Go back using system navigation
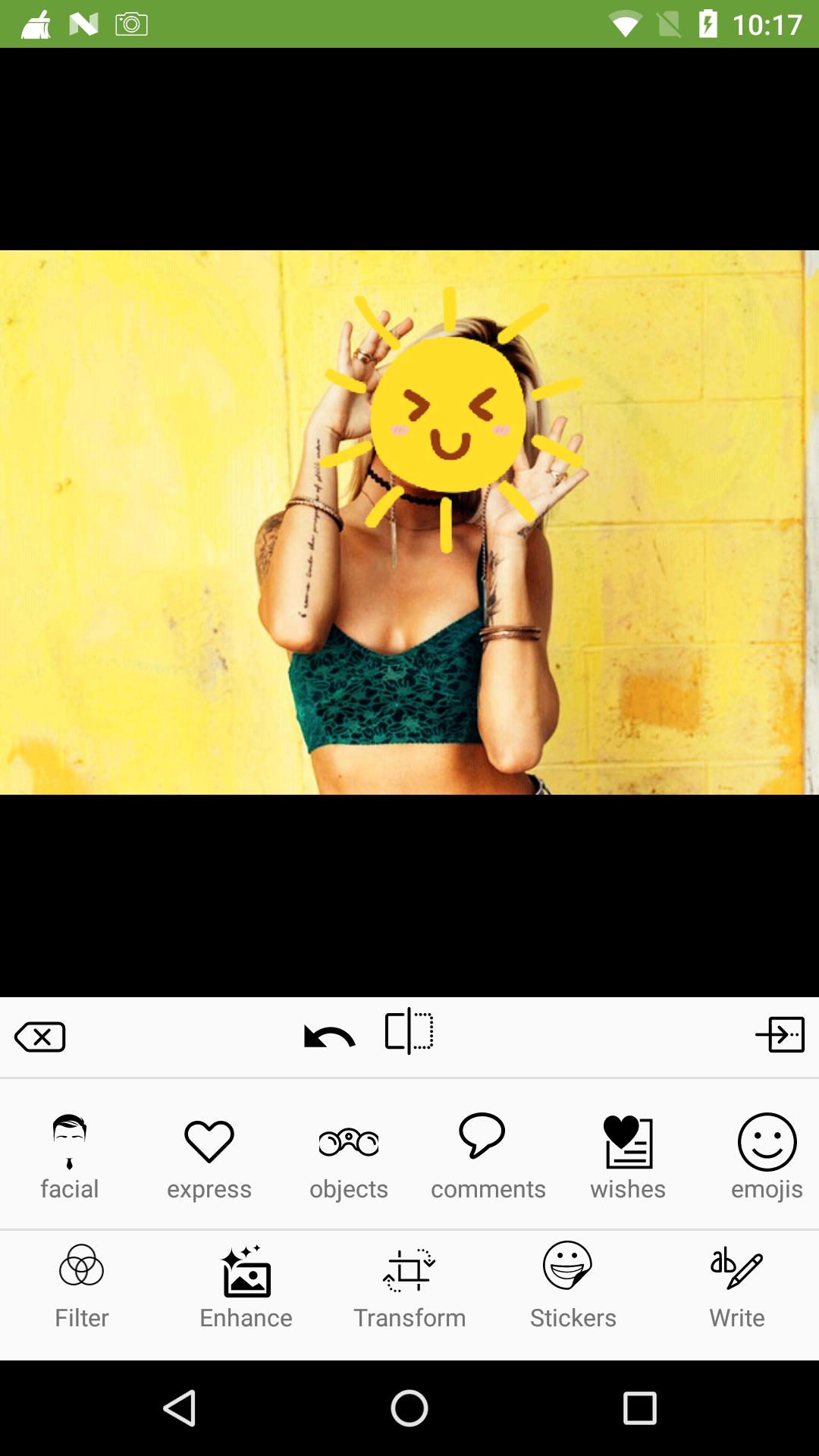The image size is (819, 1456). tap(180, 1408)
